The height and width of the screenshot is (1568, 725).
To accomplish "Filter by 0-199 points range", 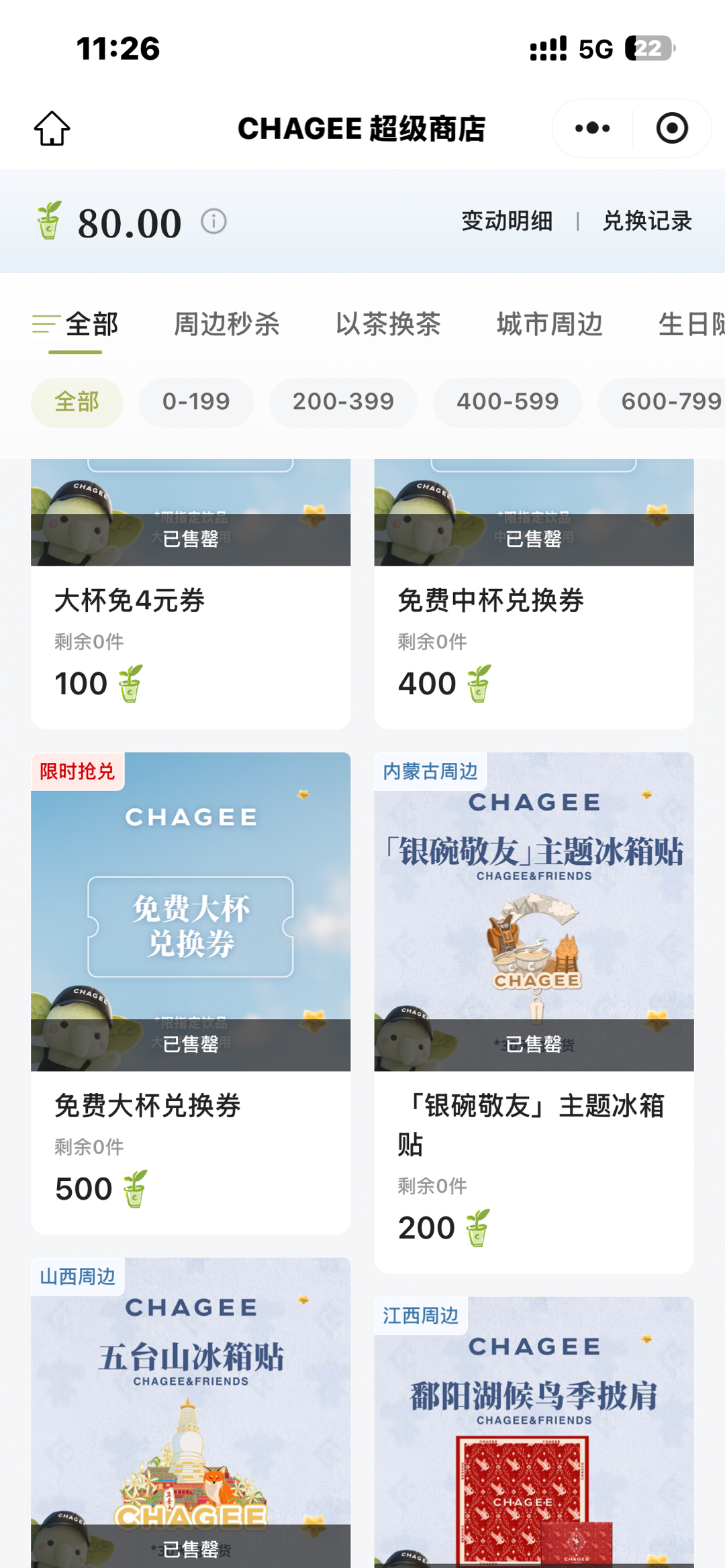I will (x=196, y=402).
